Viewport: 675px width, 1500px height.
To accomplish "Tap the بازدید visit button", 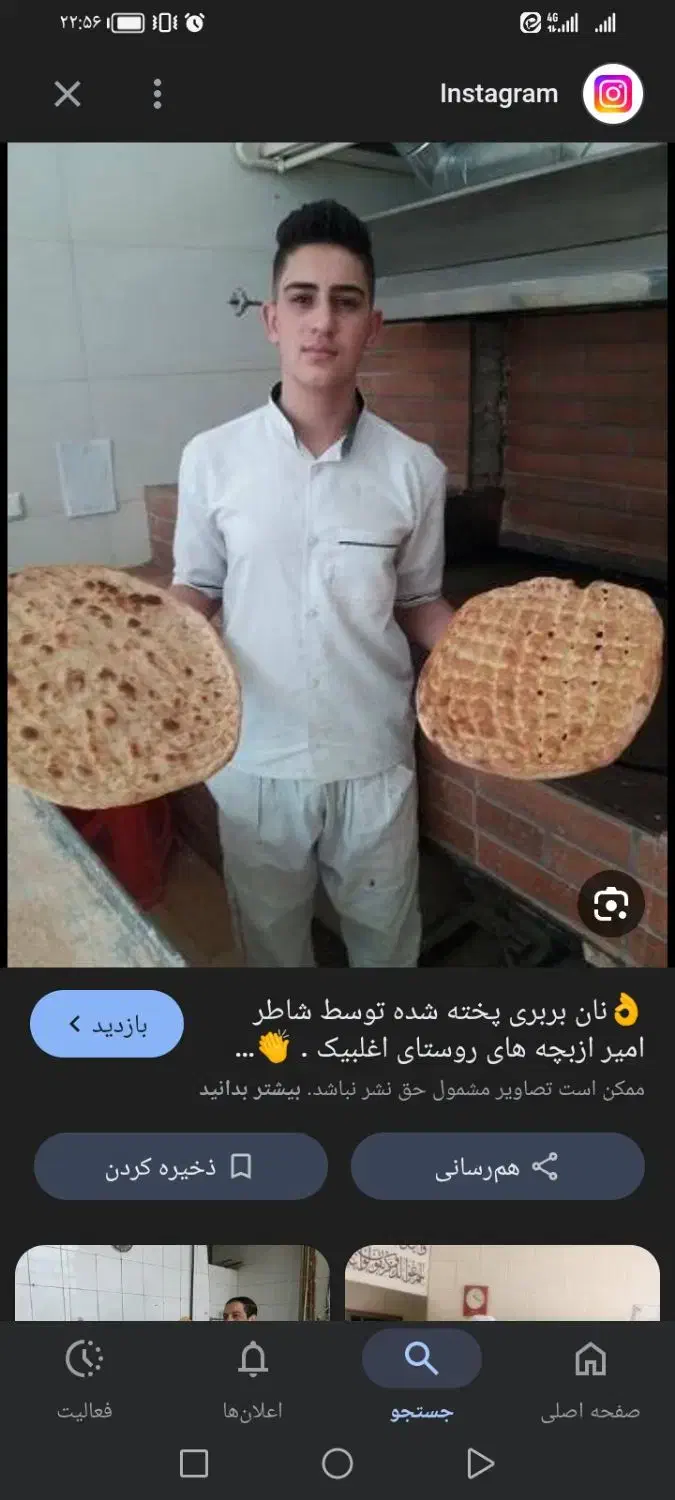I will [107, 1024].
